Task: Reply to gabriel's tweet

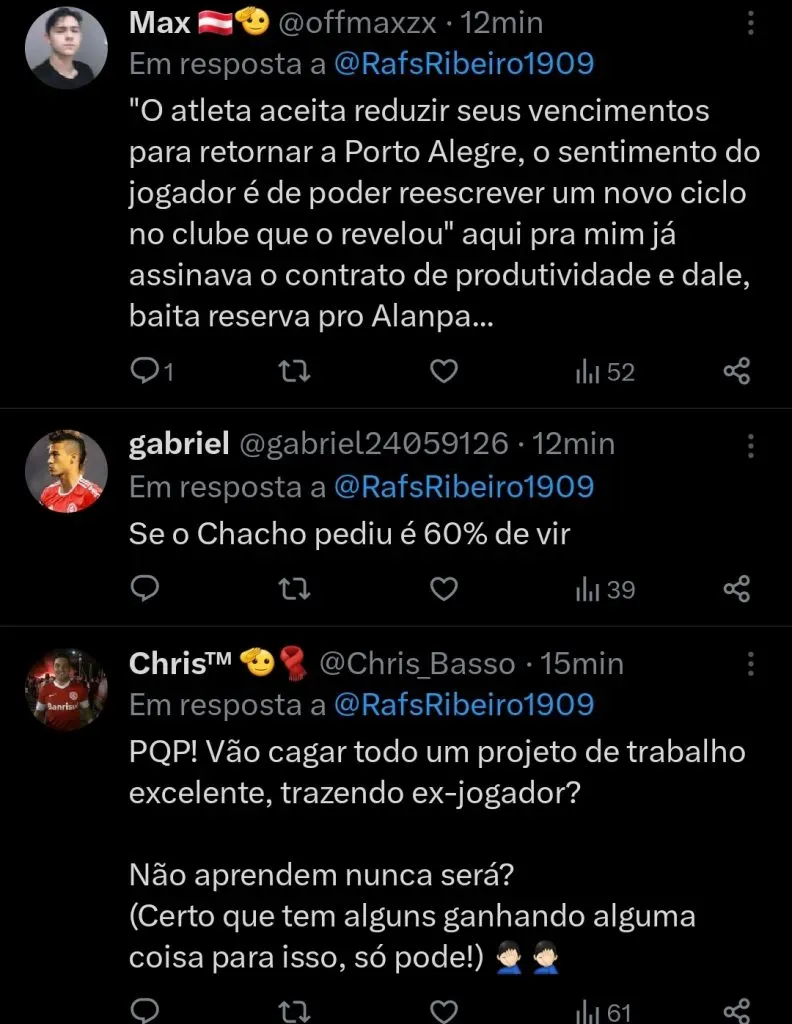Action: point(146,589)
